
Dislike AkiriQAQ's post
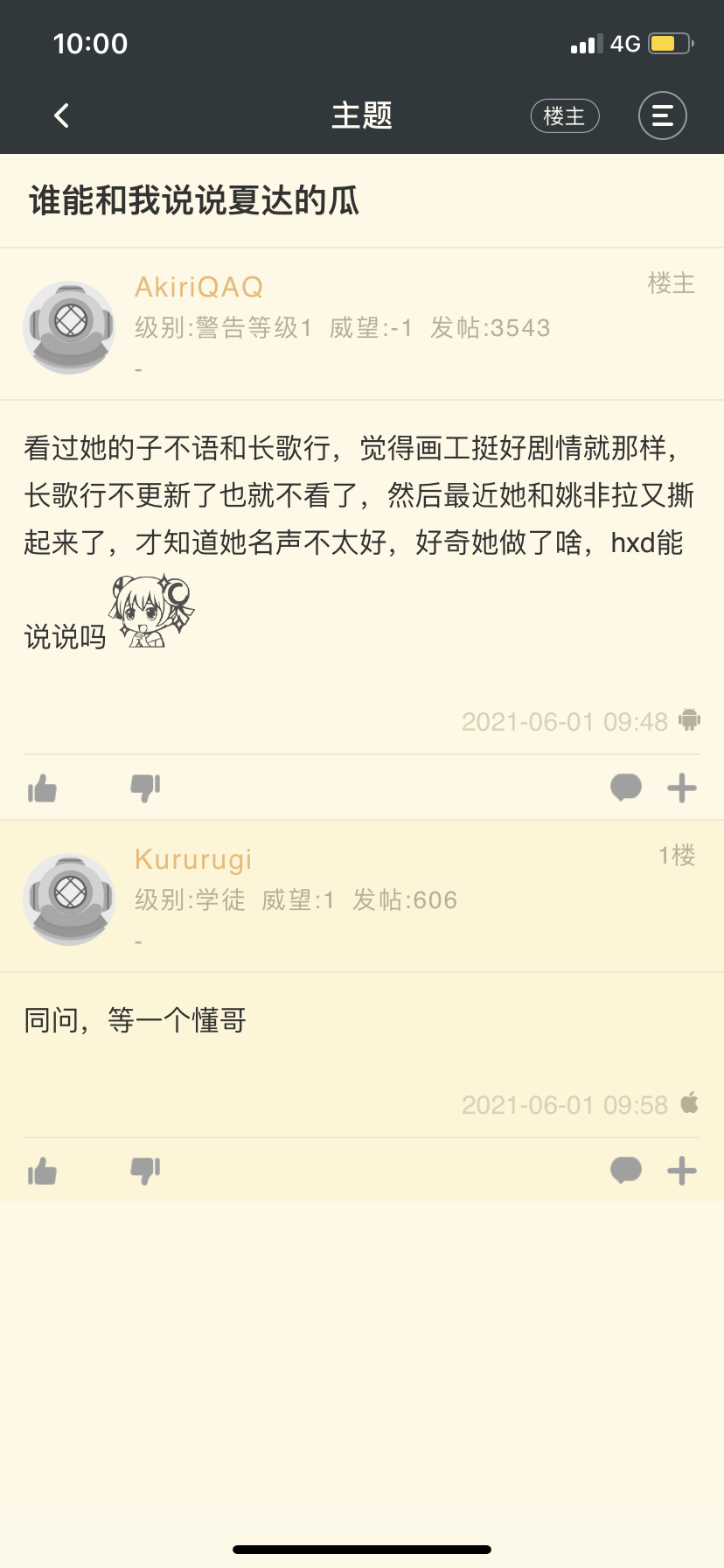coord(145,788)
